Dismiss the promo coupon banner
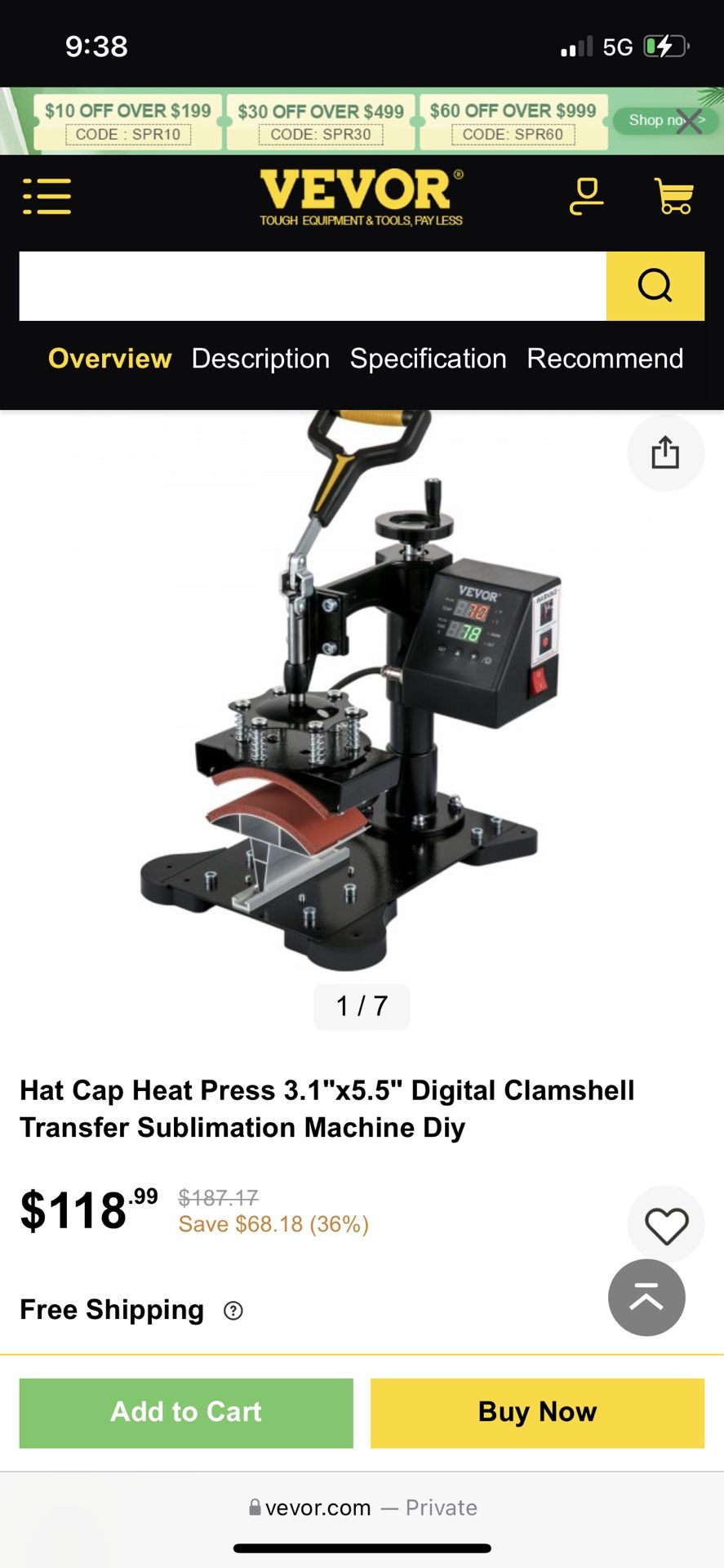Viewport: 724px width, 1568px height. 690,122
